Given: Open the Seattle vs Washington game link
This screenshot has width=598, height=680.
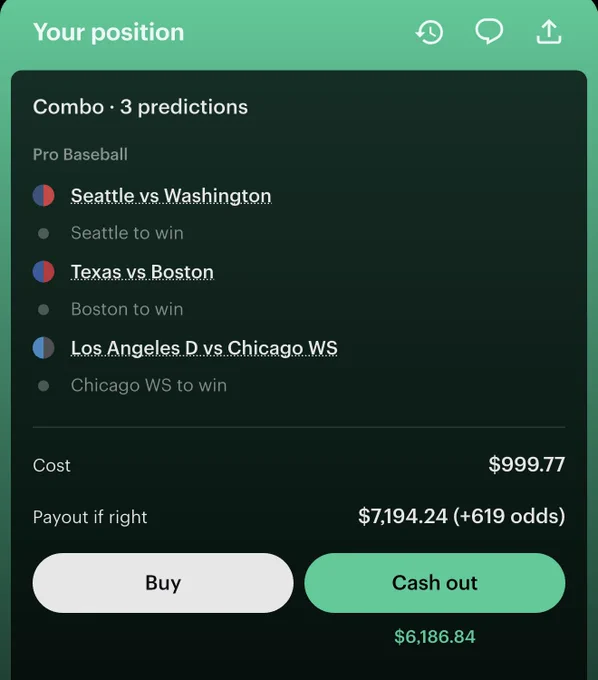Looking at the screenshot, I should 171,196.
